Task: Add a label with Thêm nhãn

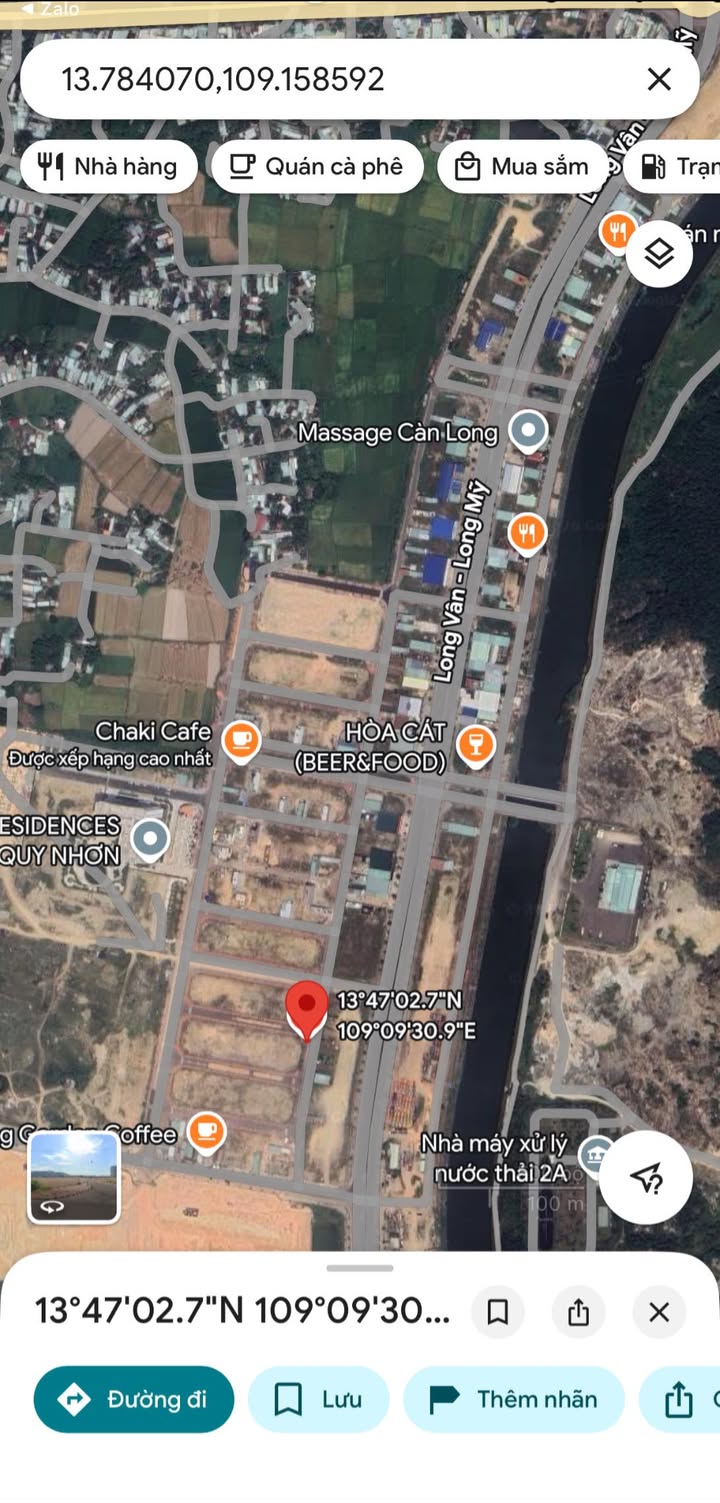Action: (x=514, y=1399)
